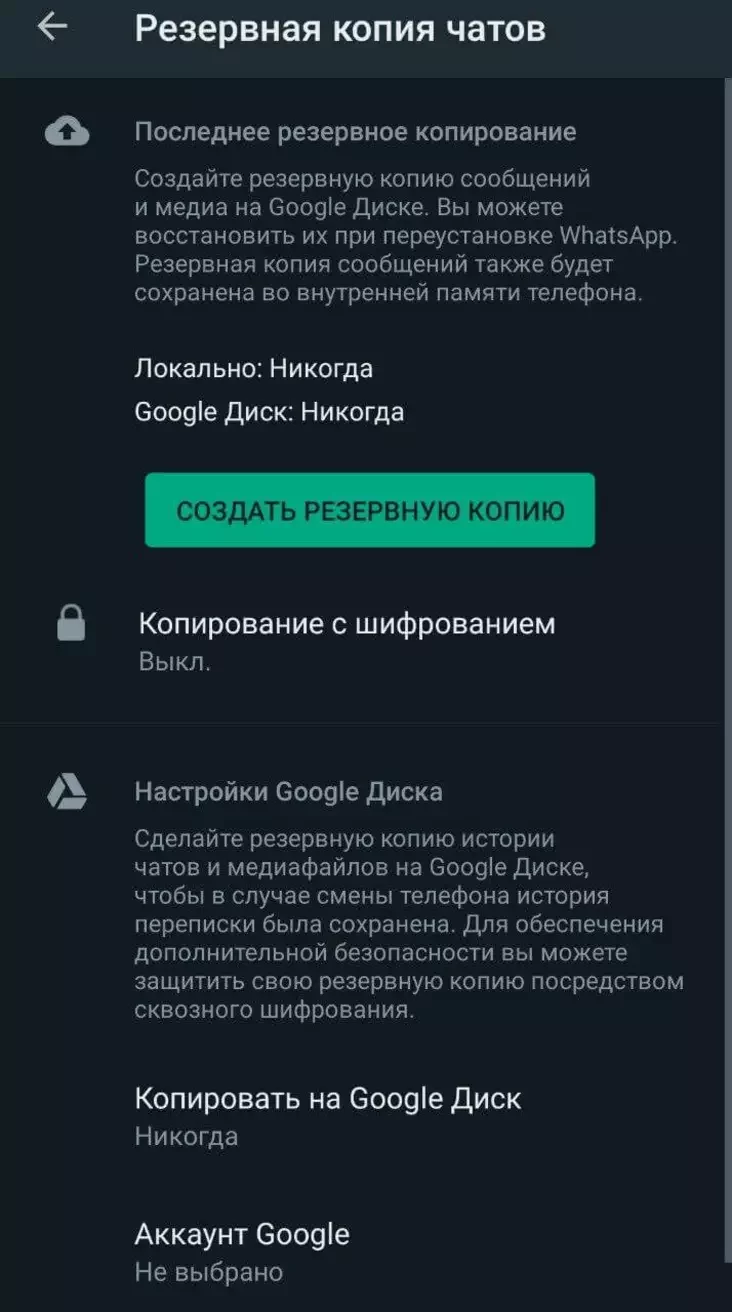Open Копировать на Google Диск option
Screen dimensions: 732x1312
pyautogui.click(x=328, y=1116)
